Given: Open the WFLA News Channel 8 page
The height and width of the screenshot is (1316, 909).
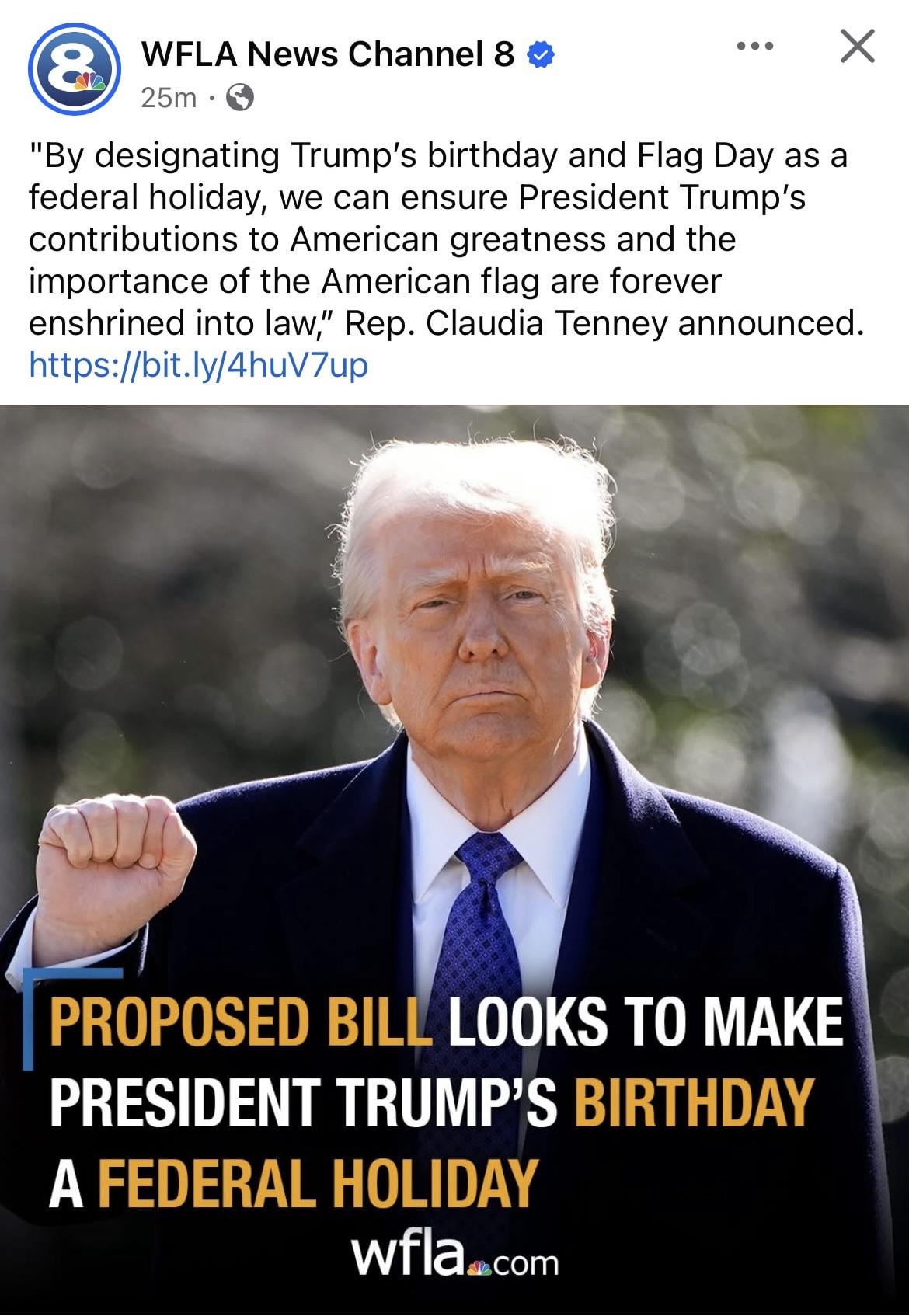Looking at the screenshot, I should [327, 54].
